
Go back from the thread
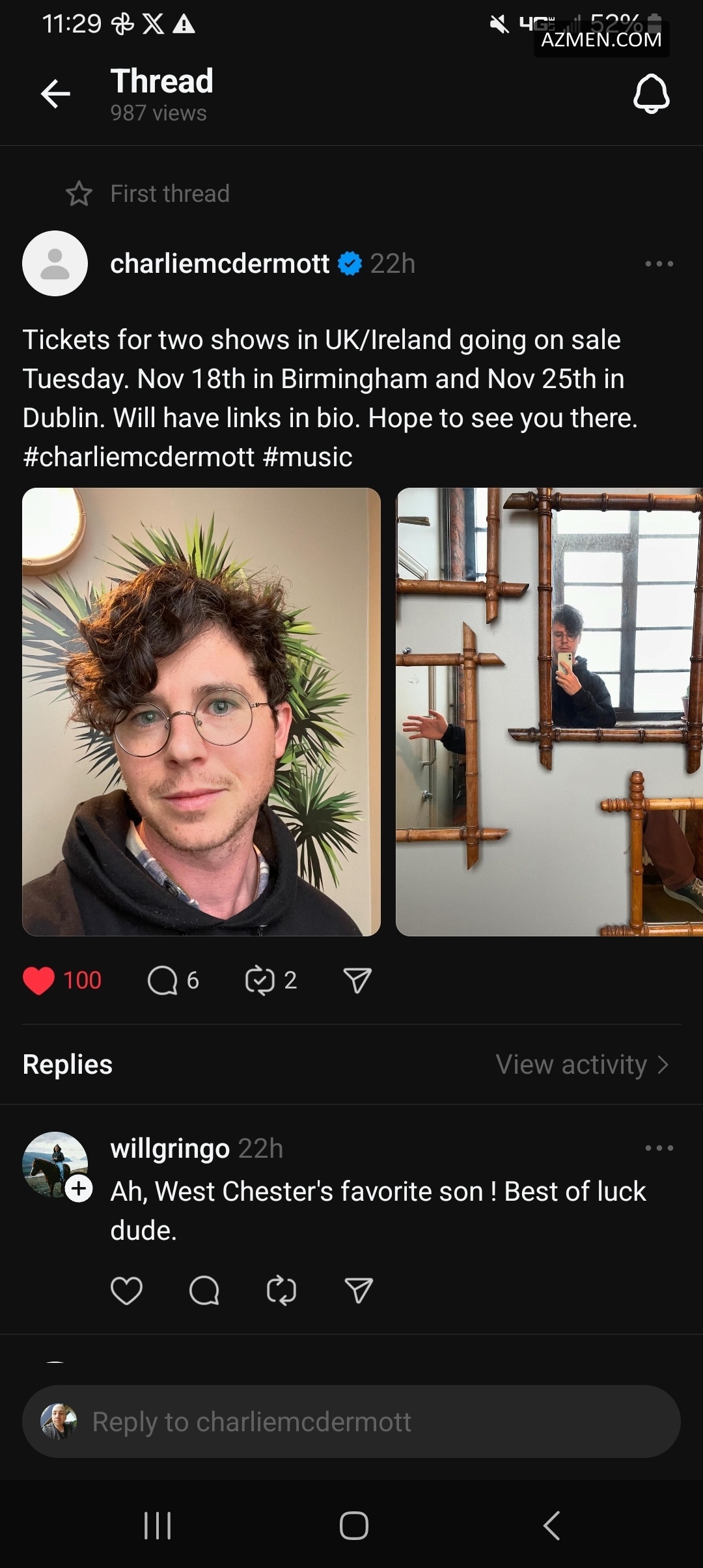coord(55,94)
